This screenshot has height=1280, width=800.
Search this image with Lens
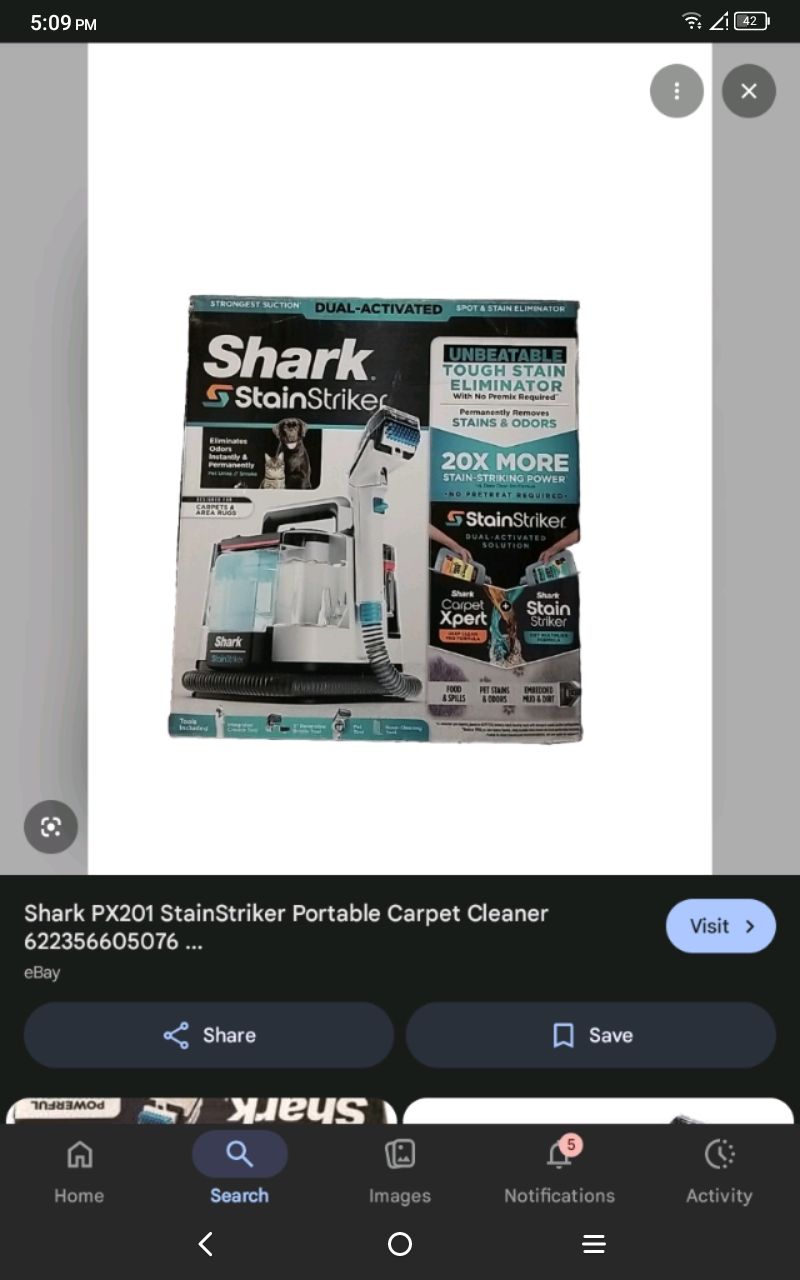[x=51, y=827]
